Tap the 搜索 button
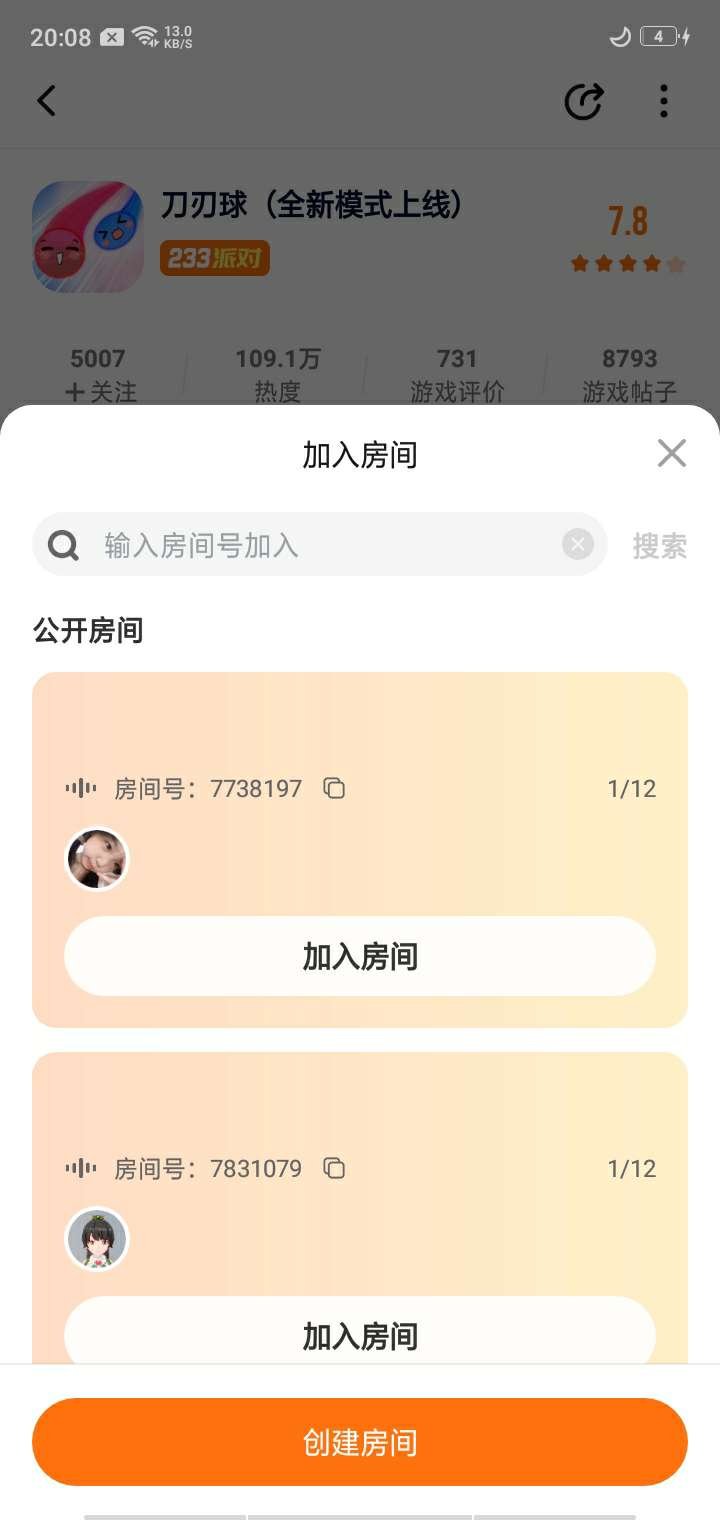 [659, 546]
